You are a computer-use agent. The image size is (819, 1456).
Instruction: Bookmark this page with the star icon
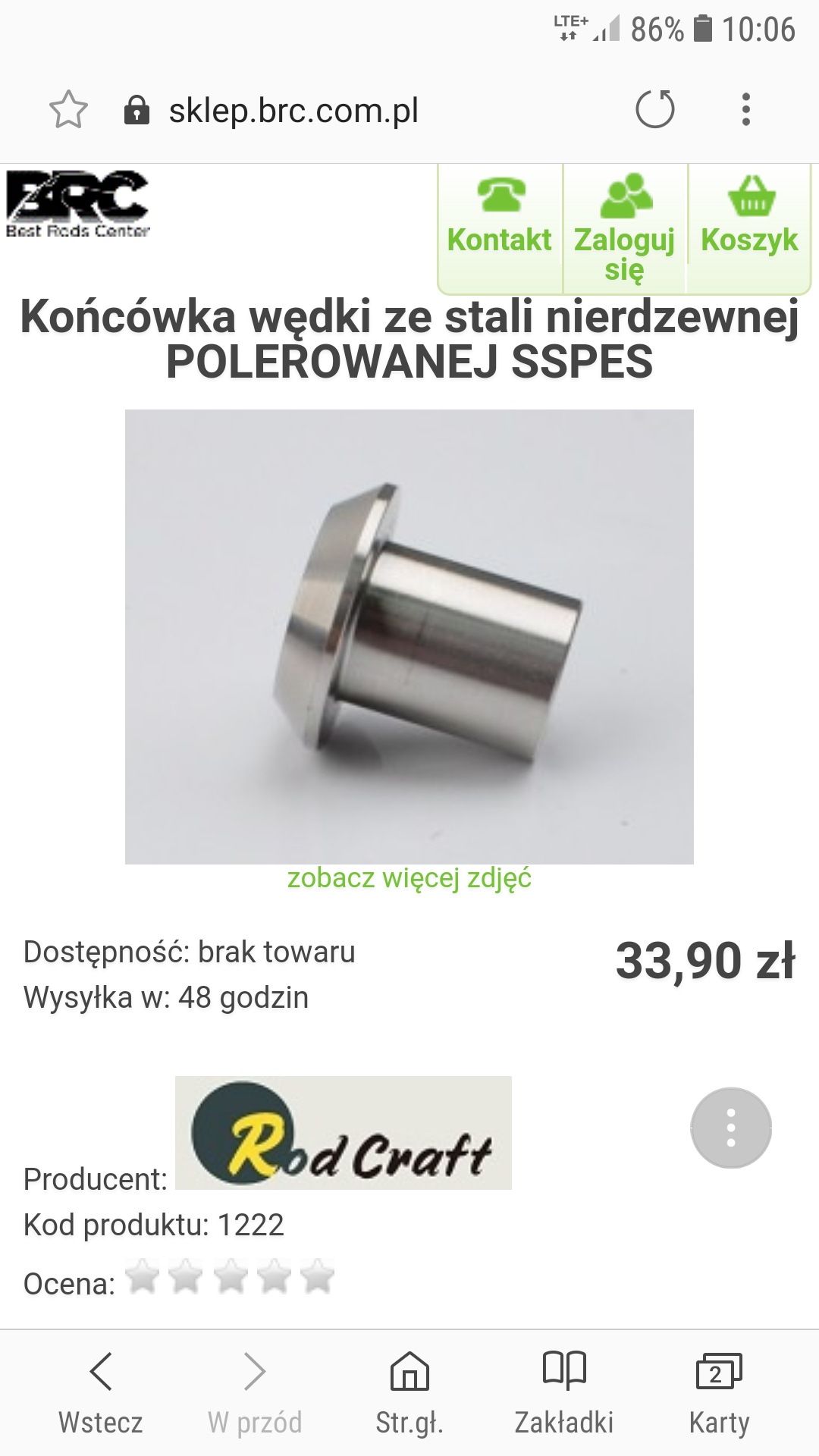68,111
